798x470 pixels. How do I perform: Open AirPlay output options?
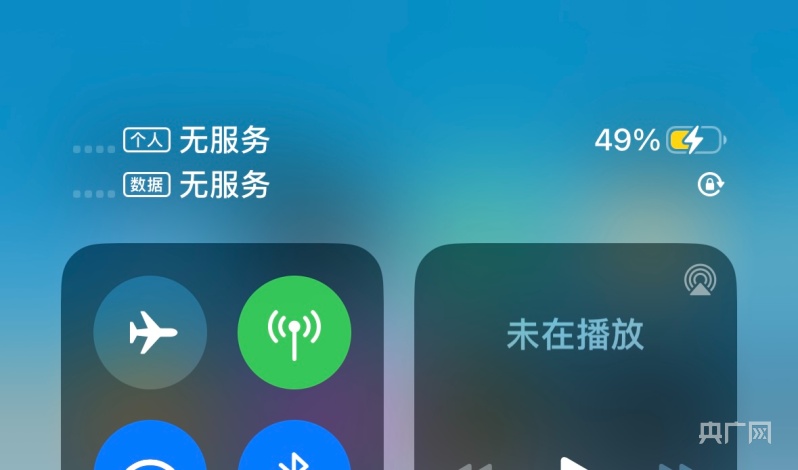point(700,280)
